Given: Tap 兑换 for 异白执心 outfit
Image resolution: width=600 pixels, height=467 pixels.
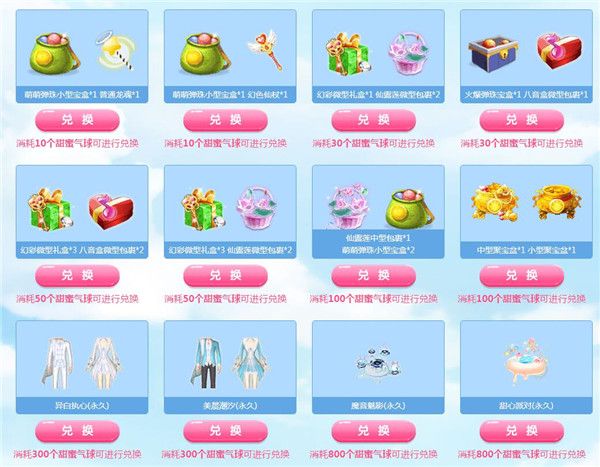Looking at the screenshot, I should point(81,432).
